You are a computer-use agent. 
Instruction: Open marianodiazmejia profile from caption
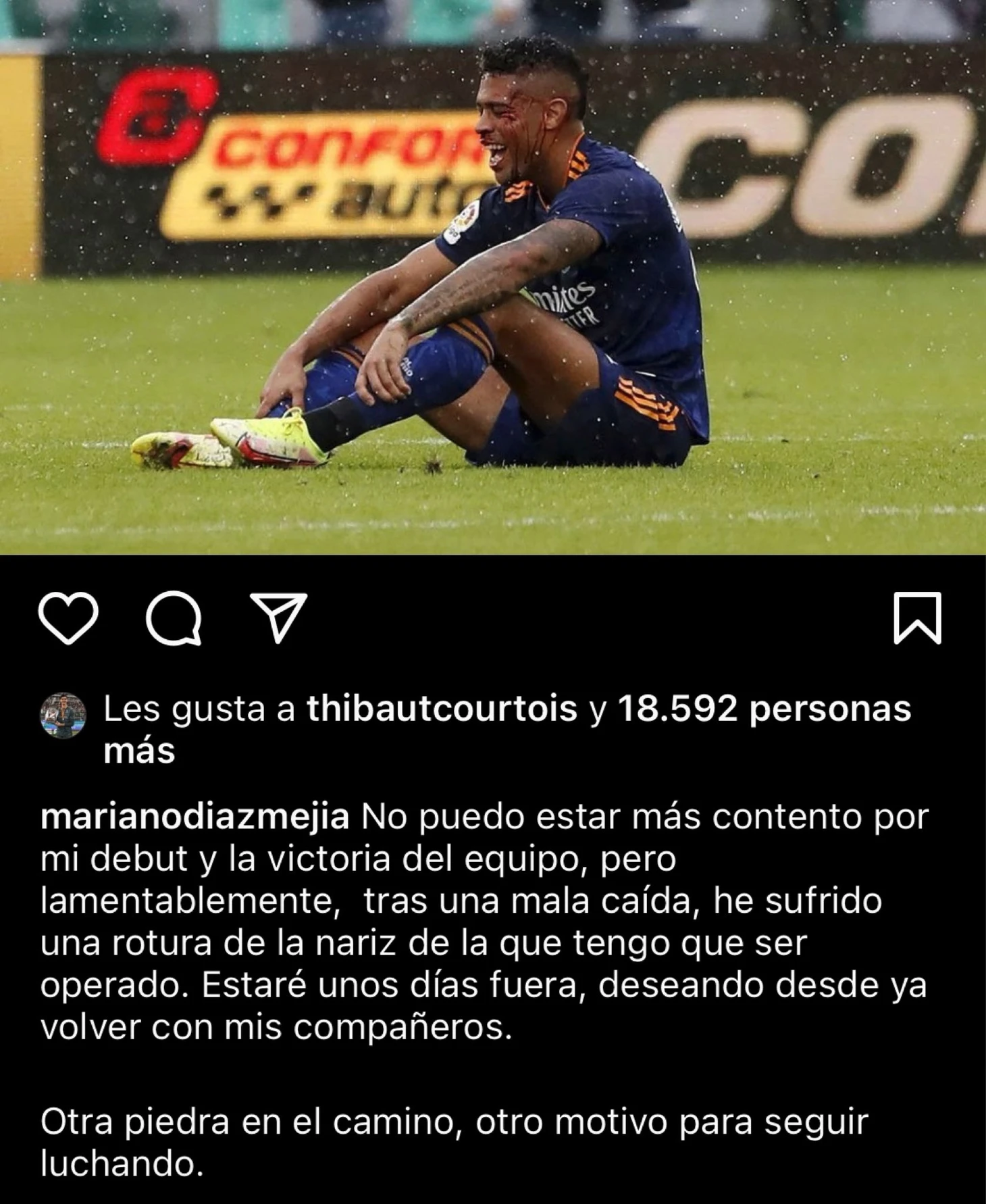coord(194,817)
